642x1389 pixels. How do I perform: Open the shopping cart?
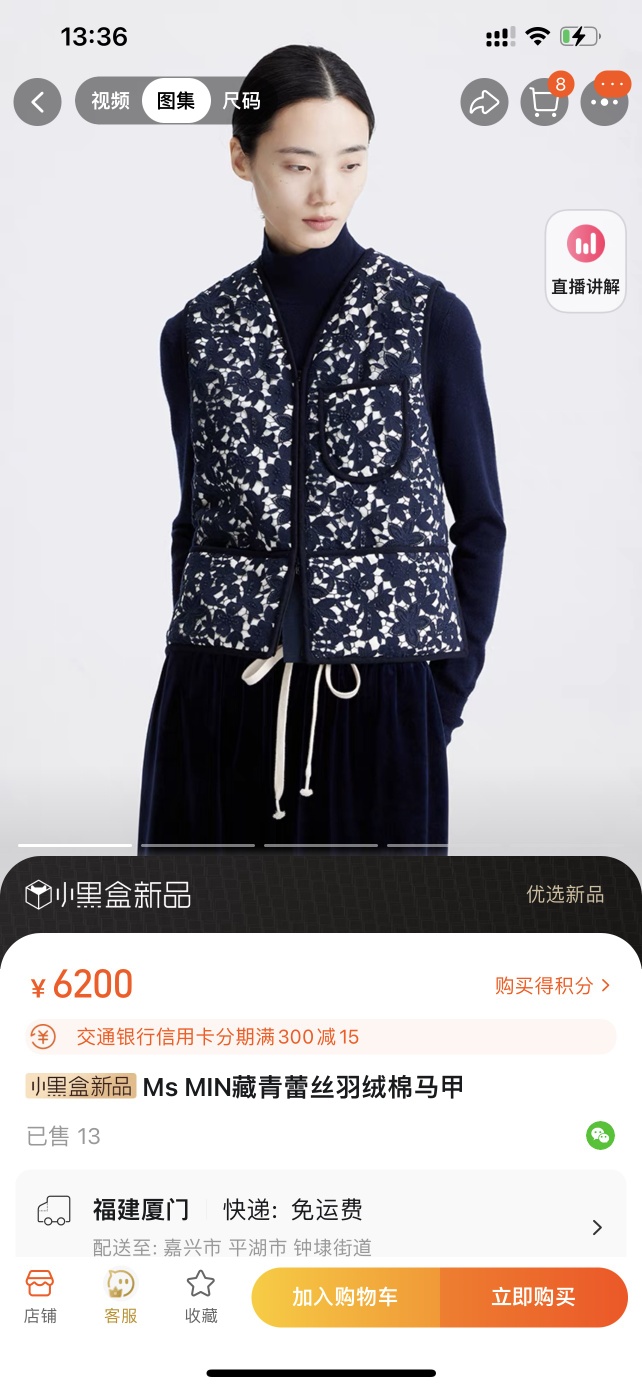tap(545, 102)
